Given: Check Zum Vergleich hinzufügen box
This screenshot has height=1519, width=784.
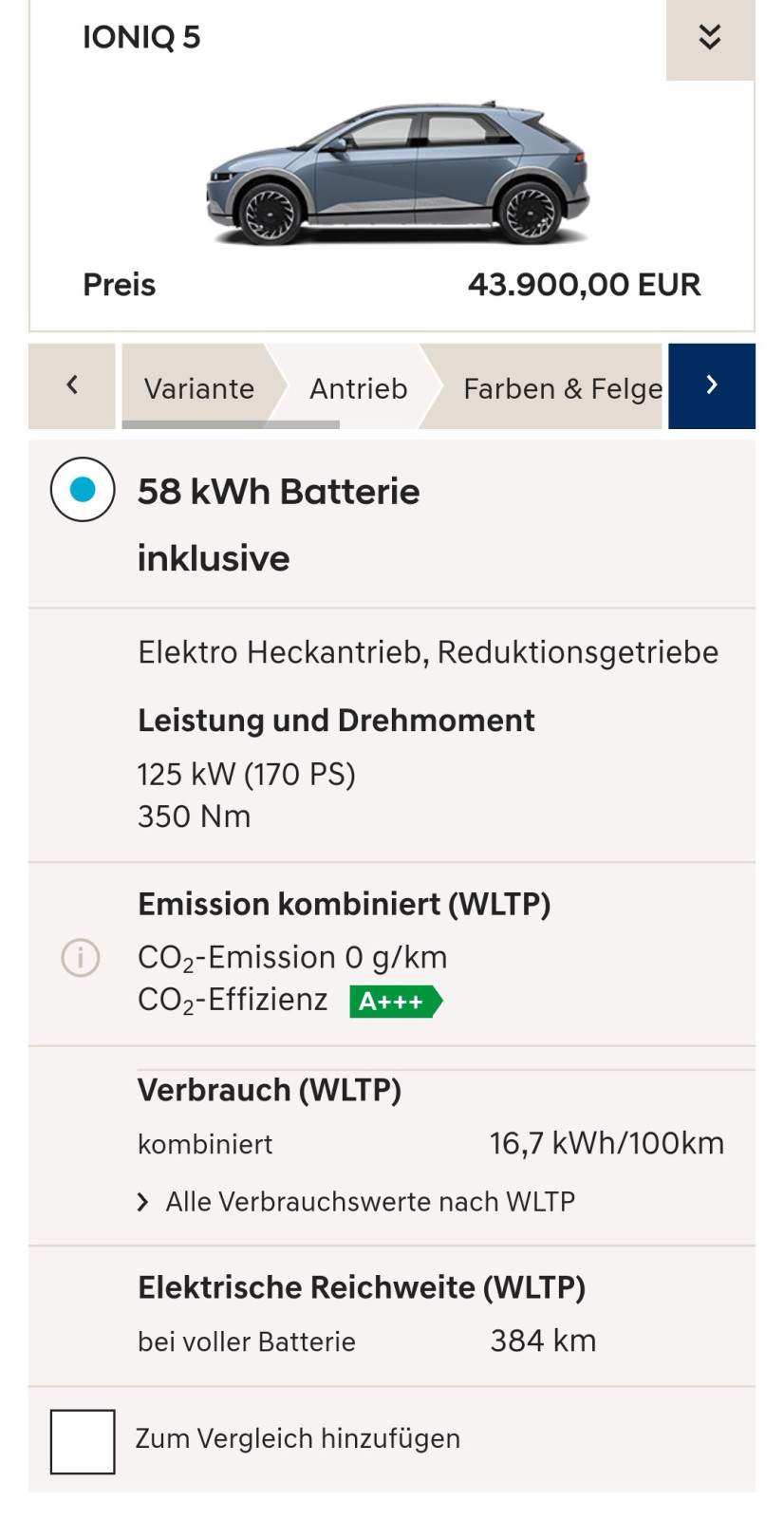Looking at the screenshot, I should [x=83, y=1441].
